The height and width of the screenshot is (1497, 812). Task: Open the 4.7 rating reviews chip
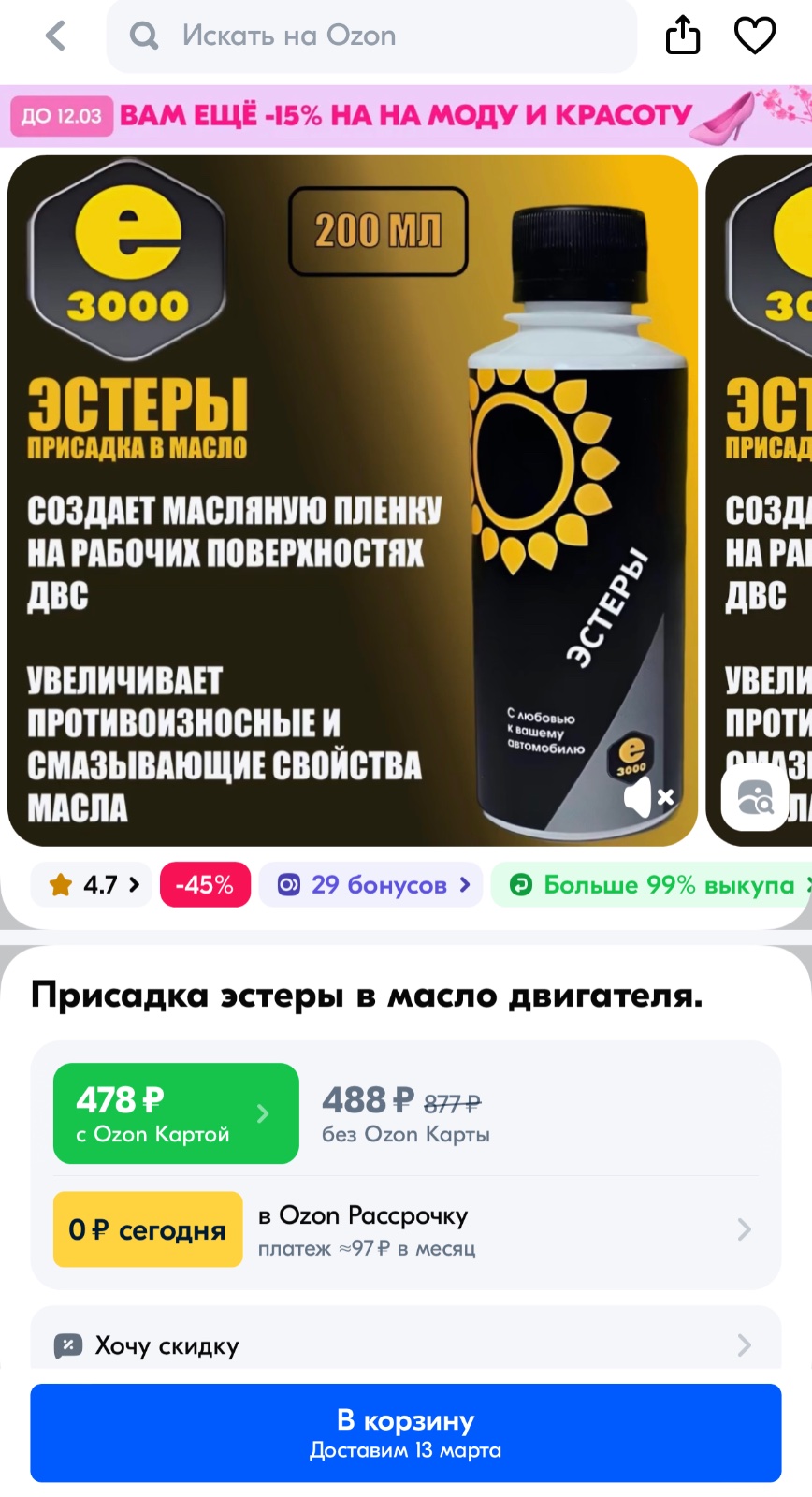click(x=91, y=884)
